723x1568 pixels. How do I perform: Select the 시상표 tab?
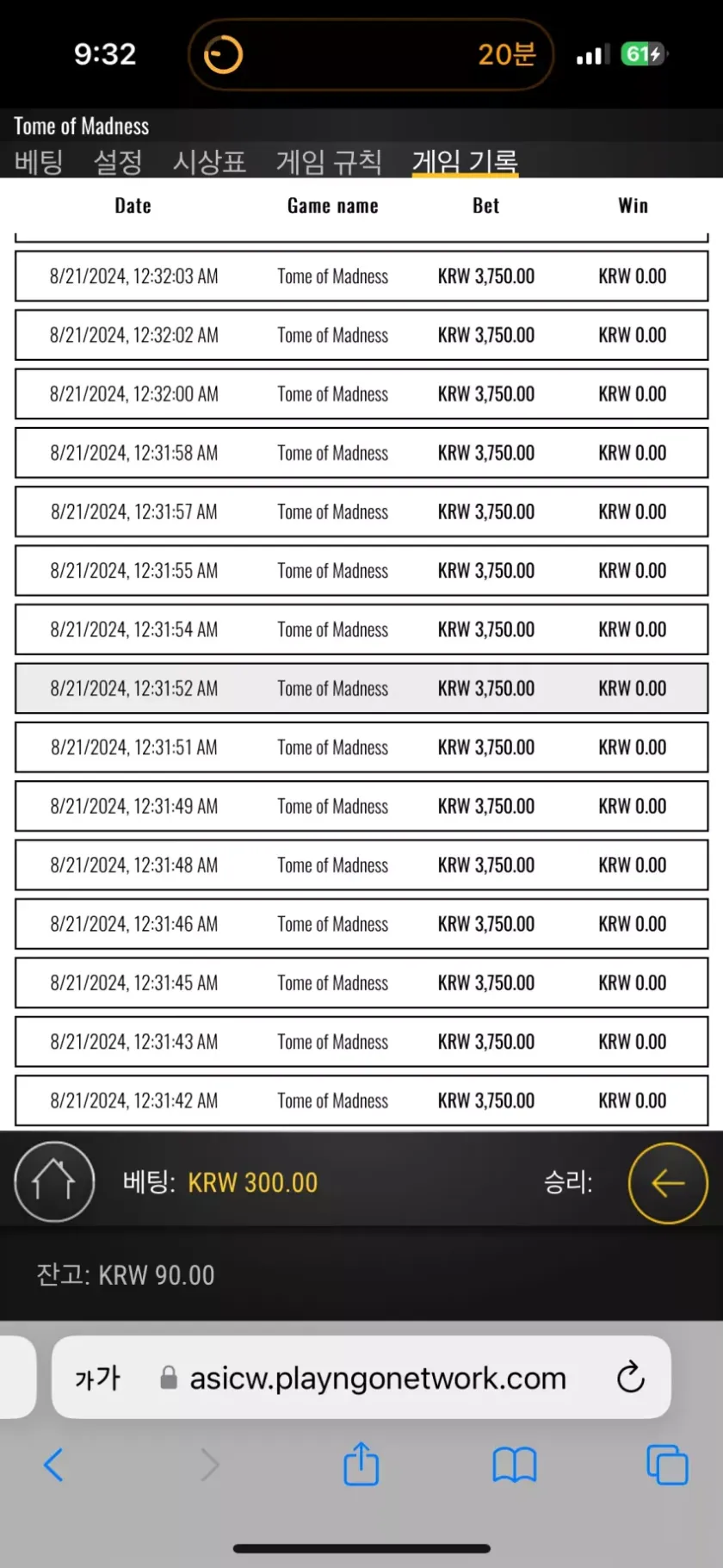pos(209,161)
